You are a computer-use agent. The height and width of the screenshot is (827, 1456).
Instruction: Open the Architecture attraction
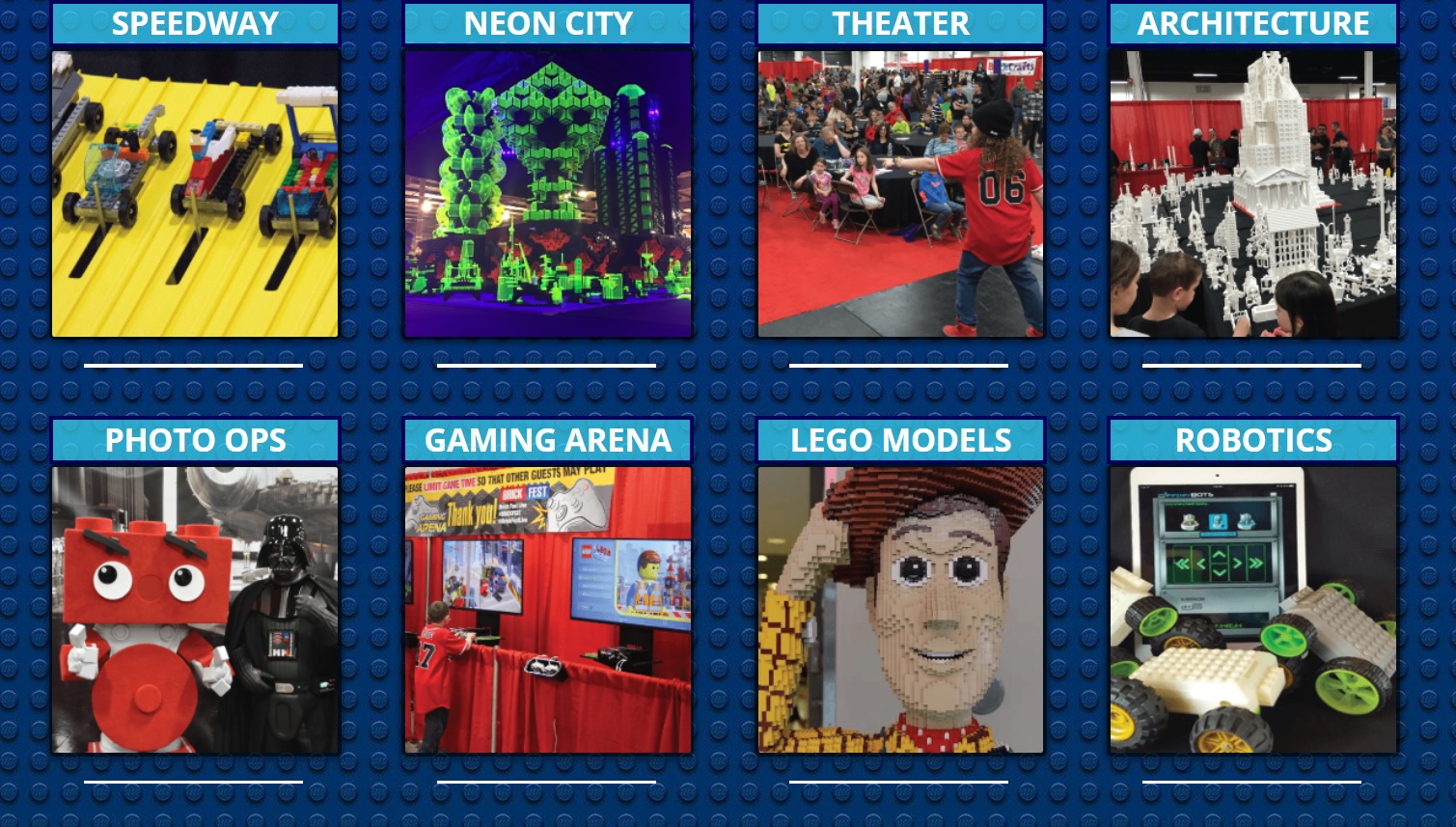pyautogui.click(x=1252, y=193)
